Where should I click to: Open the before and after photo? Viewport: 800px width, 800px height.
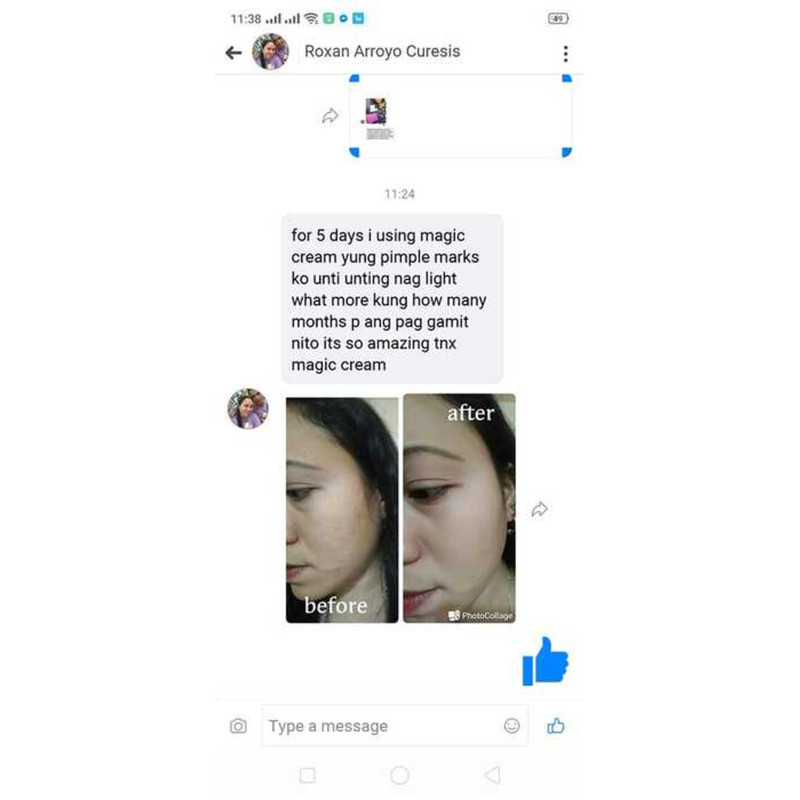[401, 508]
